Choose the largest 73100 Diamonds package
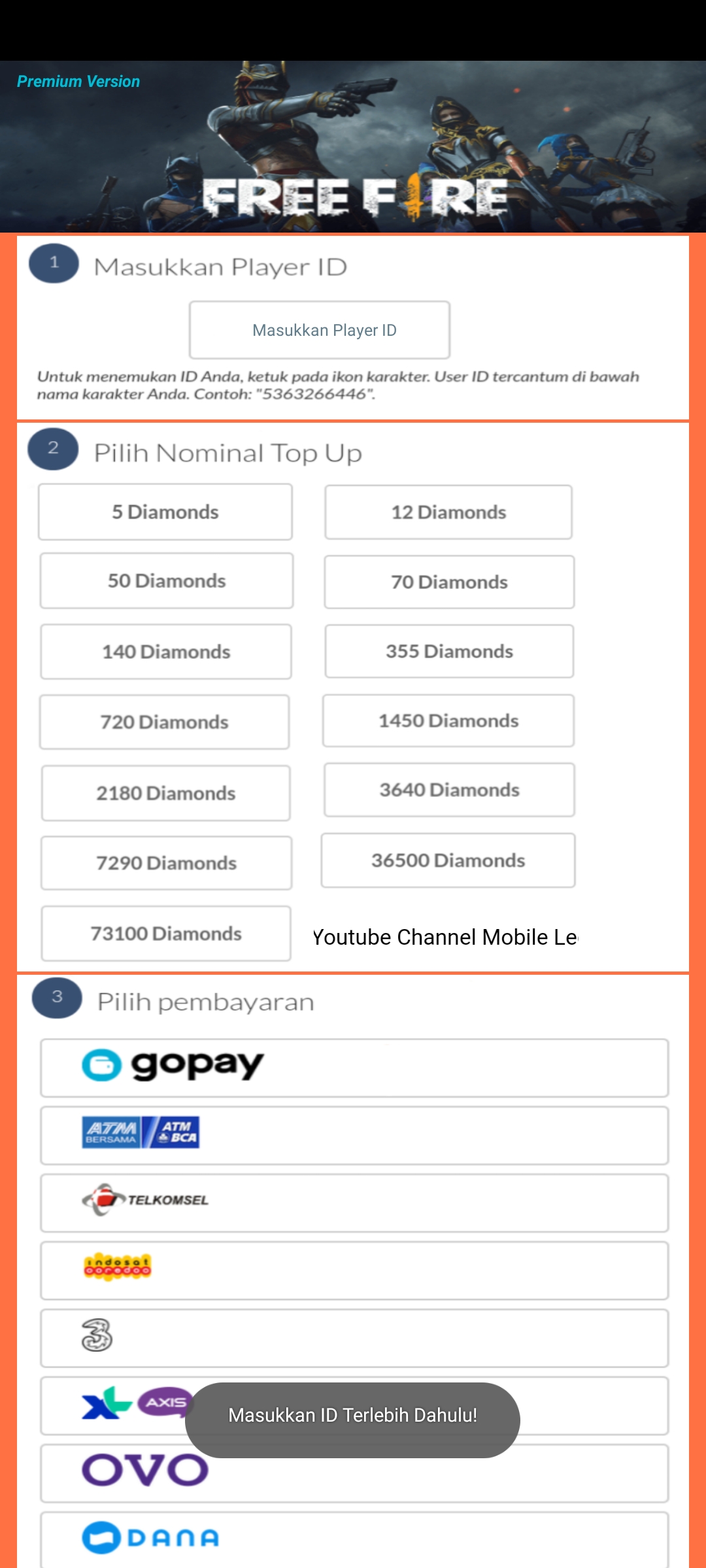Viewport: 706px width, 1568px height. (x=165, y=933)
